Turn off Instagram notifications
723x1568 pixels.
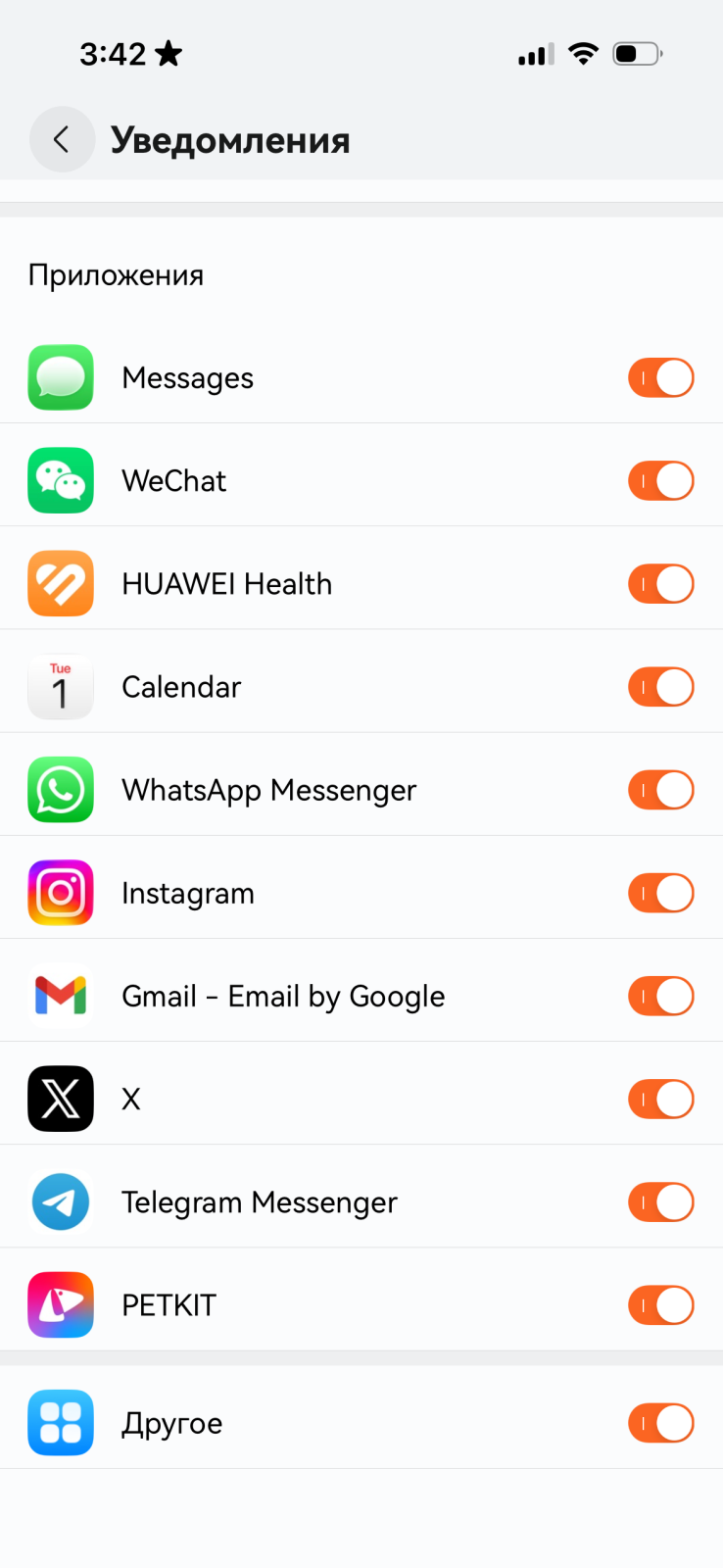tap(660, 893)
